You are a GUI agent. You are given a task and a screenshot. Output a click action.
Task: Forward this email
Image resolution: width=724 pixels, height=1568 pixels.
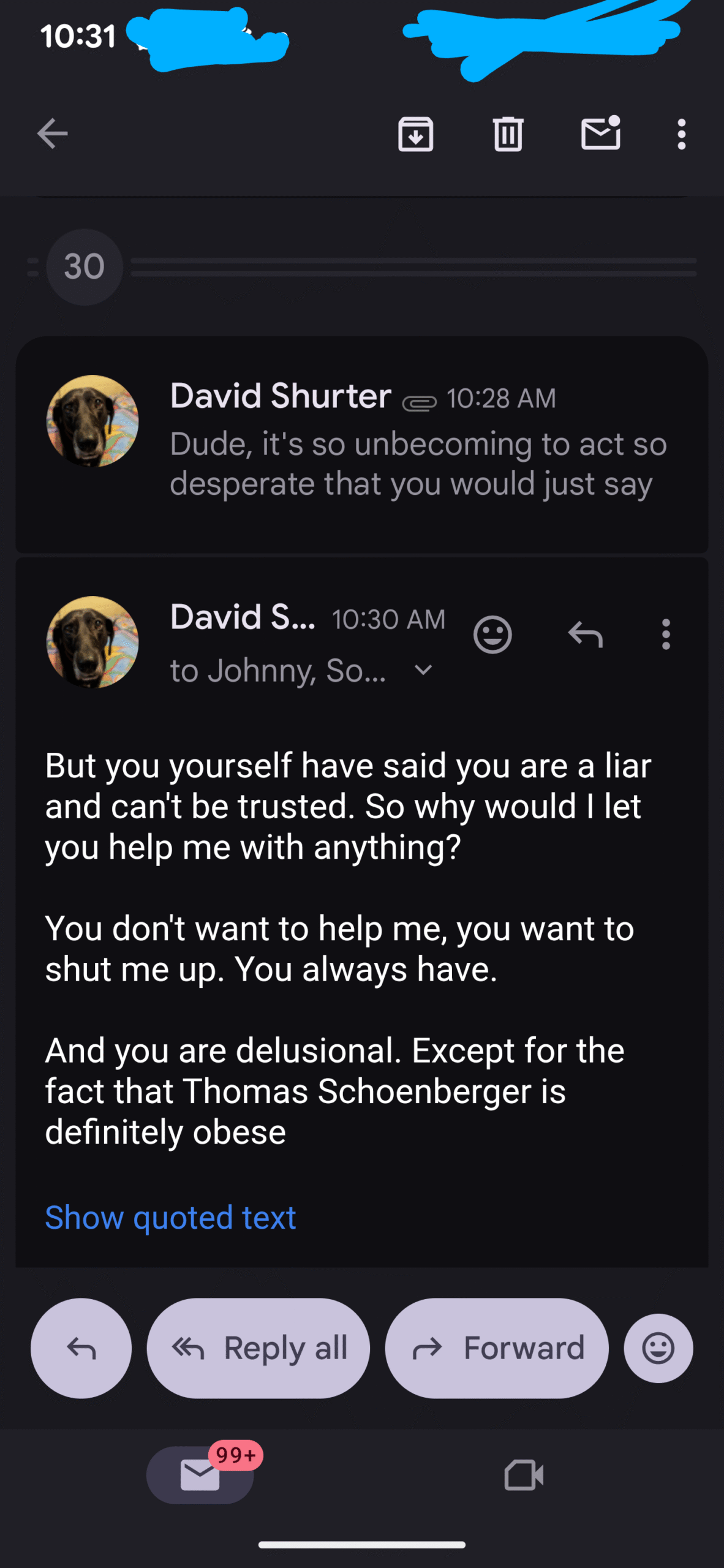pyautogui.click(x=497, y=1348)
